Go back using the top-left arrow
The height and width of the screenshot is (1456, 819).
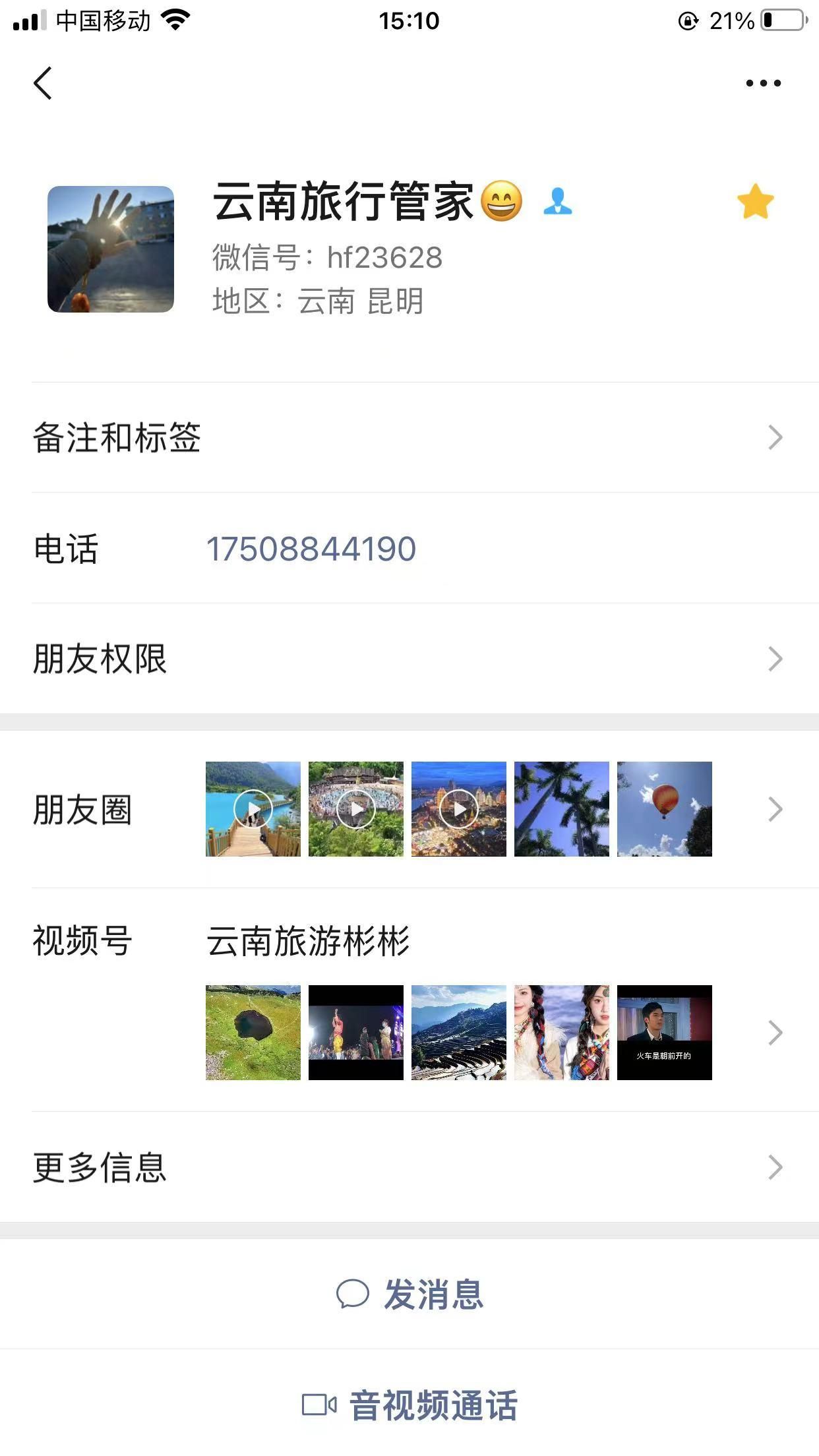pos(43,83)
